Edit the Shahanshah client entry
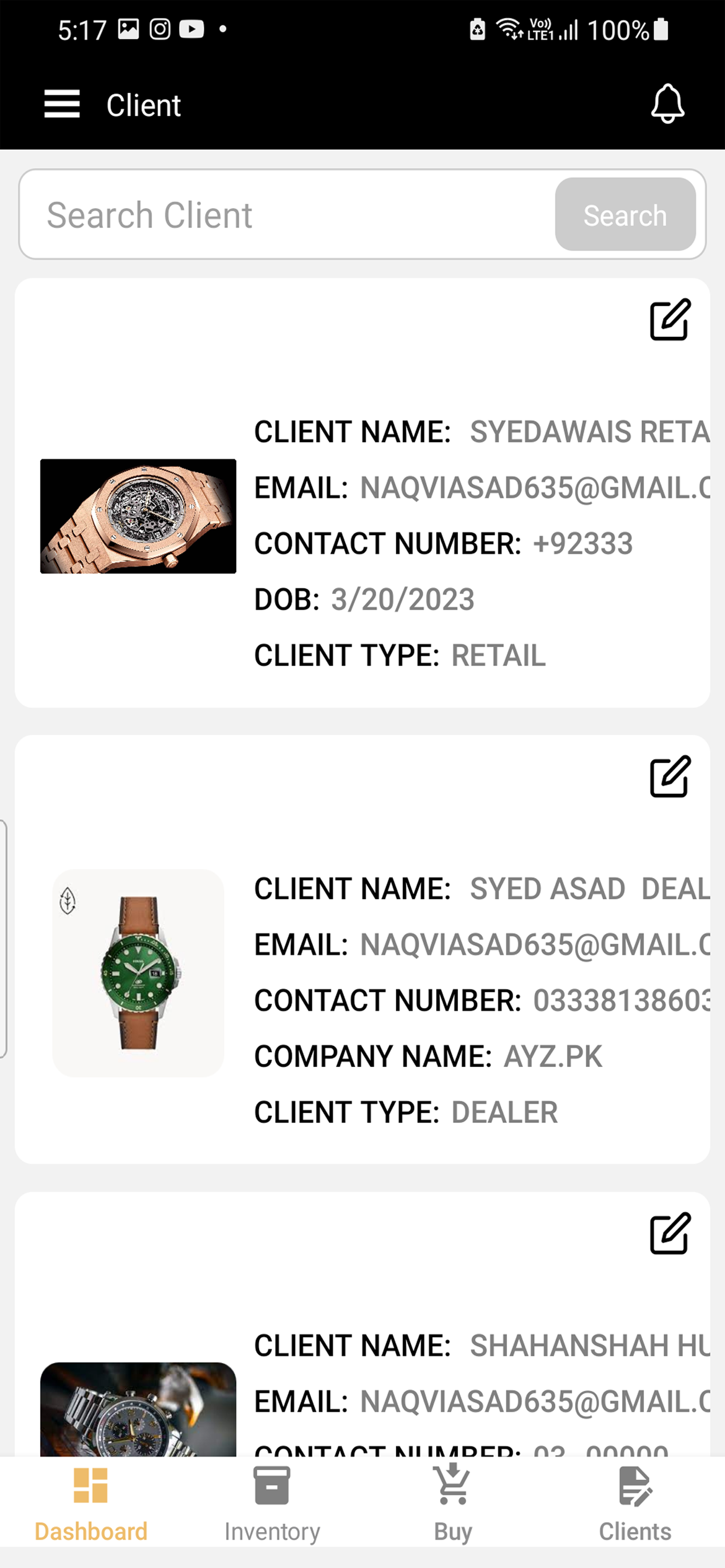This screenshot has height=1568, width=725. pos(669,1234)
